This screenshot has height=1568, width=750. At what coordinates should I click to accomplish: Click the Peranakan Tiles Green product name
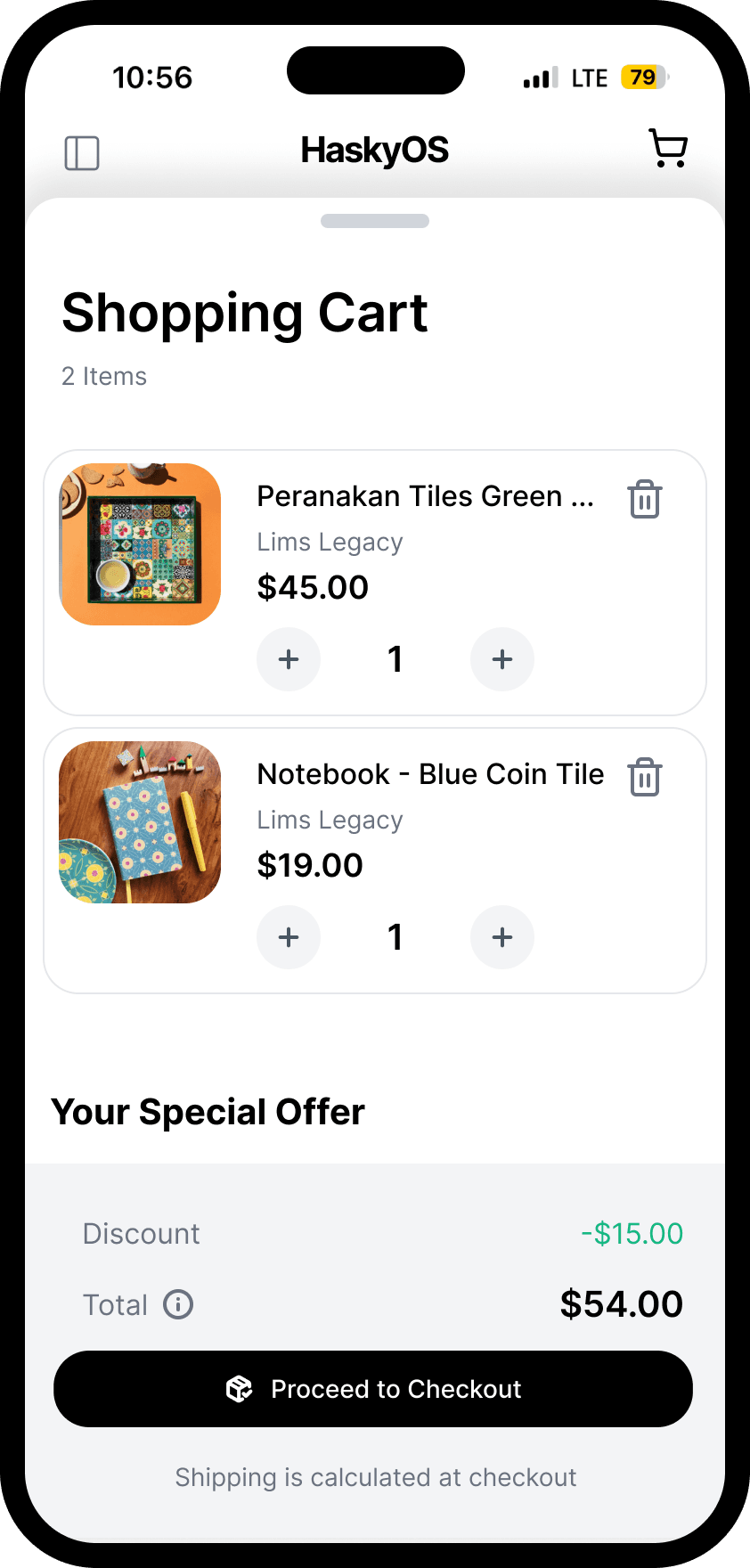[426, 496]
